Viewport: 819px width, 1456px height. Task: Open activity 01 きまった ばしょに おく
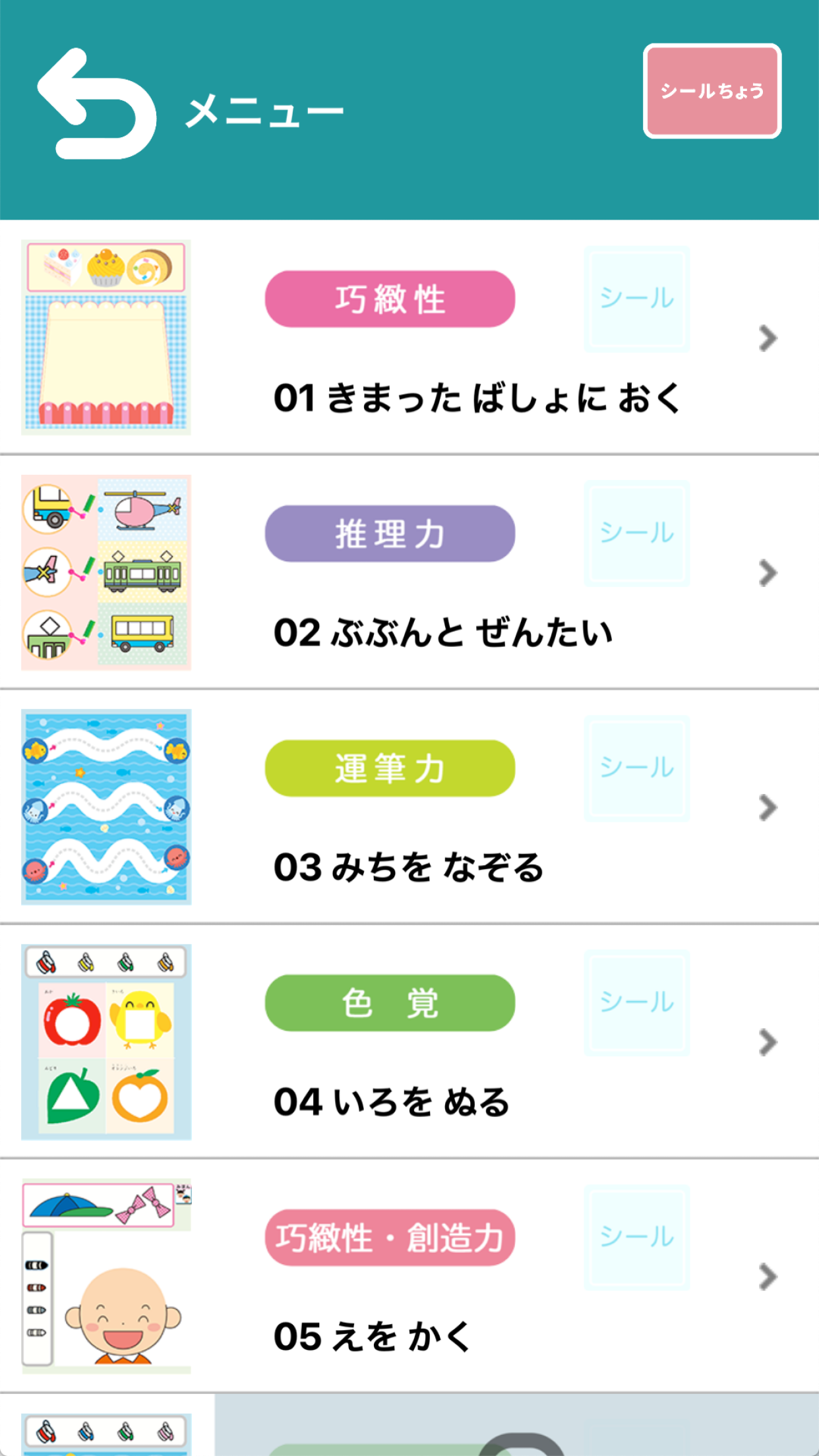409,338
